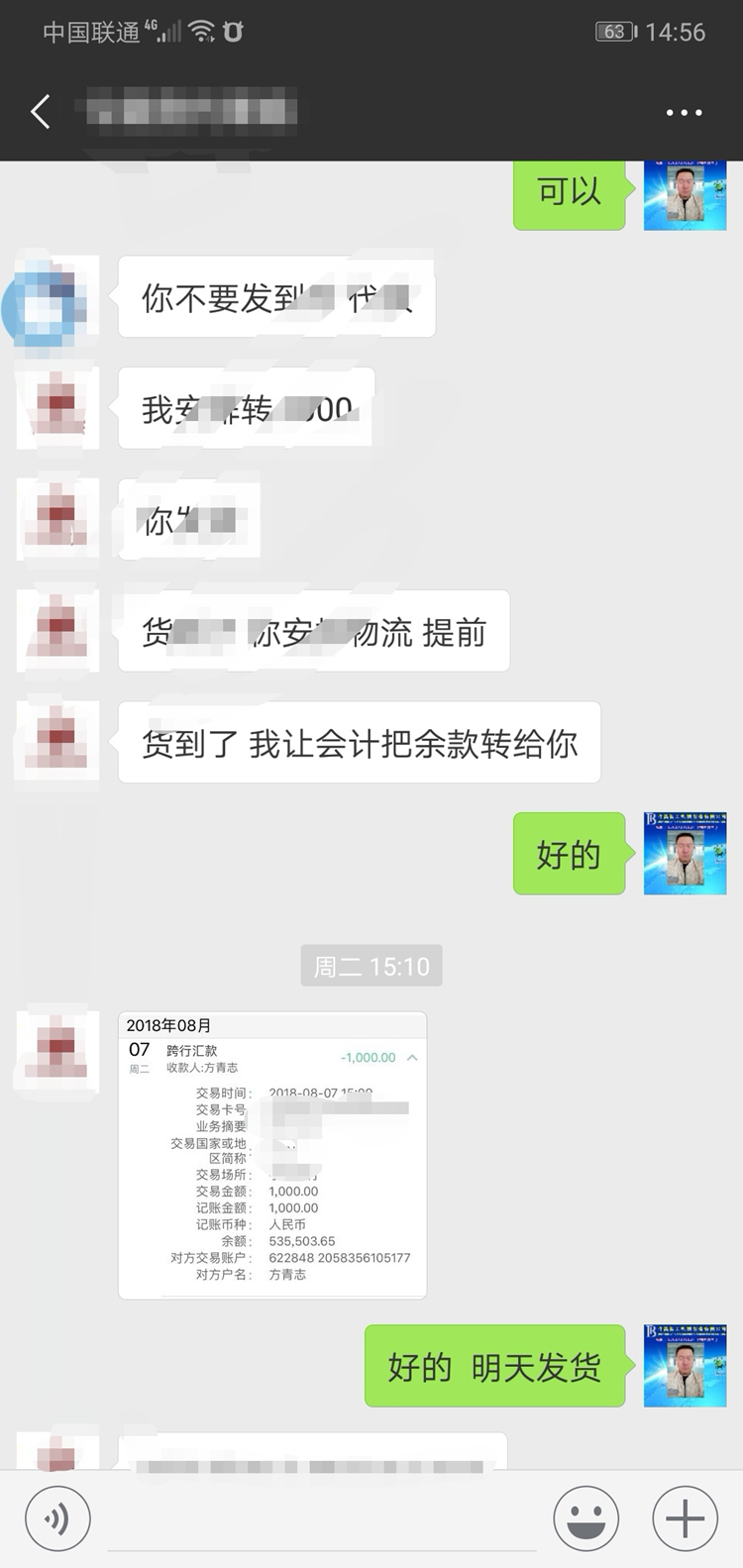Screen dimensions: 743x1568
Task: Tap the alarm clock status bar icon
Action: pyautogui.click(x=235, y=32)
